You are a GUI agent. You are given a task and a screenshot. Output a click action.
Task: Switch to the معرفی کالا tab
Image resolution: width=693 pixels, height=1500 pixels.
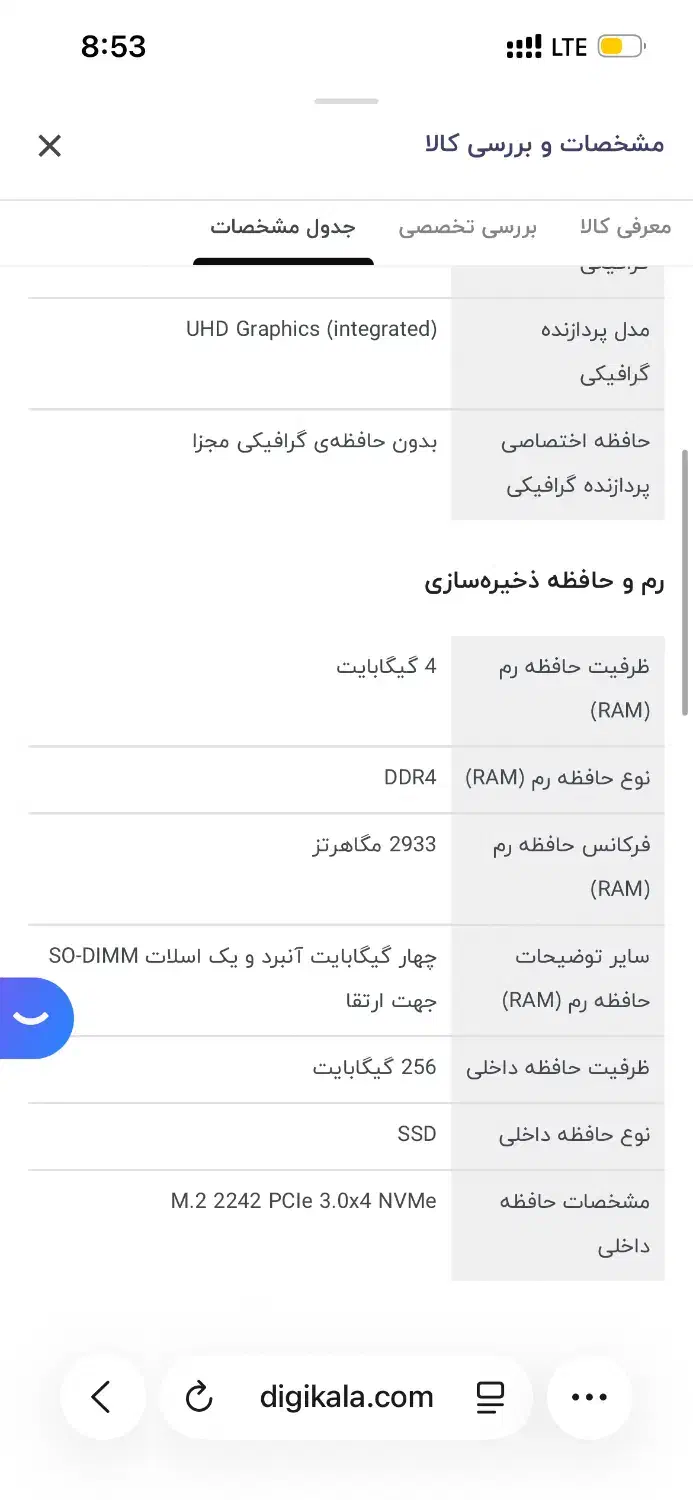pyautogui.click(x=625, y=227)
